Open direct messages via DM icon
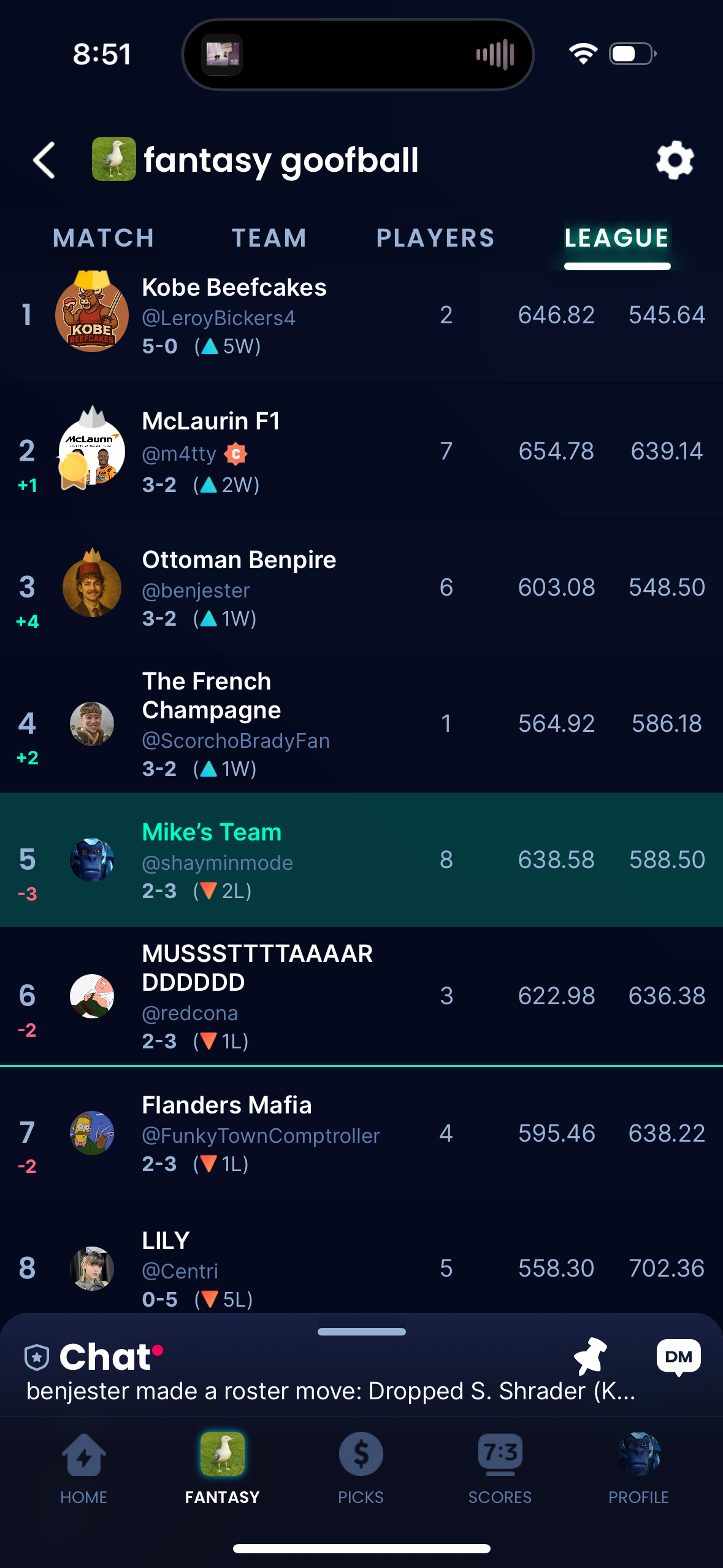723x1568 pixels. click(678, 1357)
